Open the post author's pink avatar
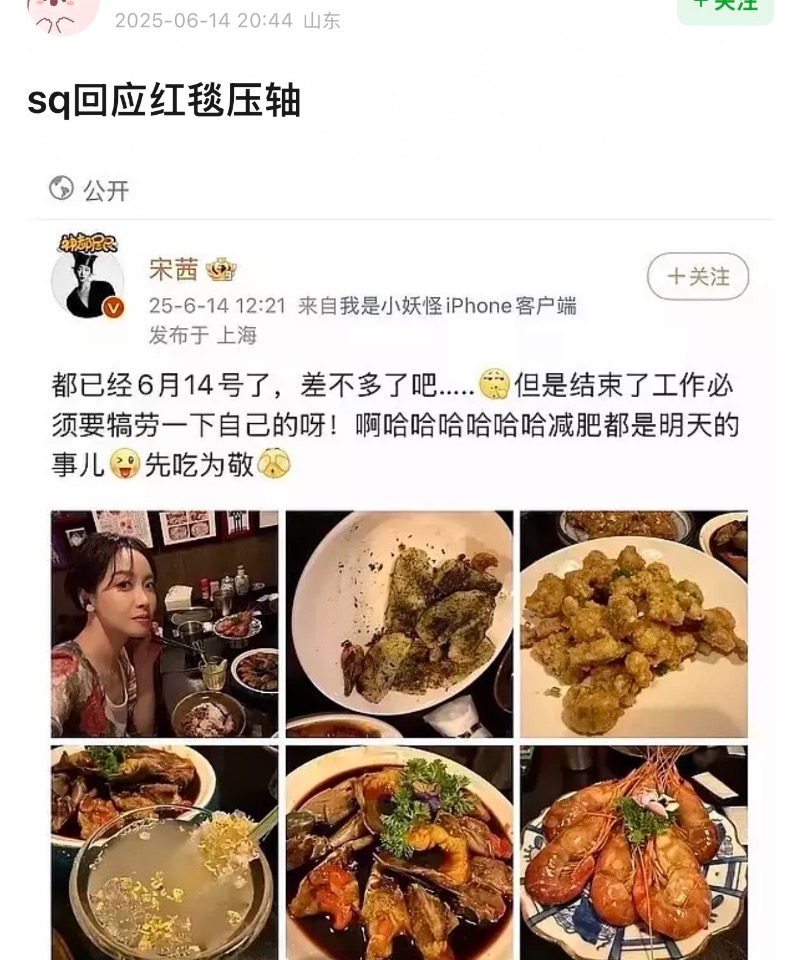 (x=62, y=12)
